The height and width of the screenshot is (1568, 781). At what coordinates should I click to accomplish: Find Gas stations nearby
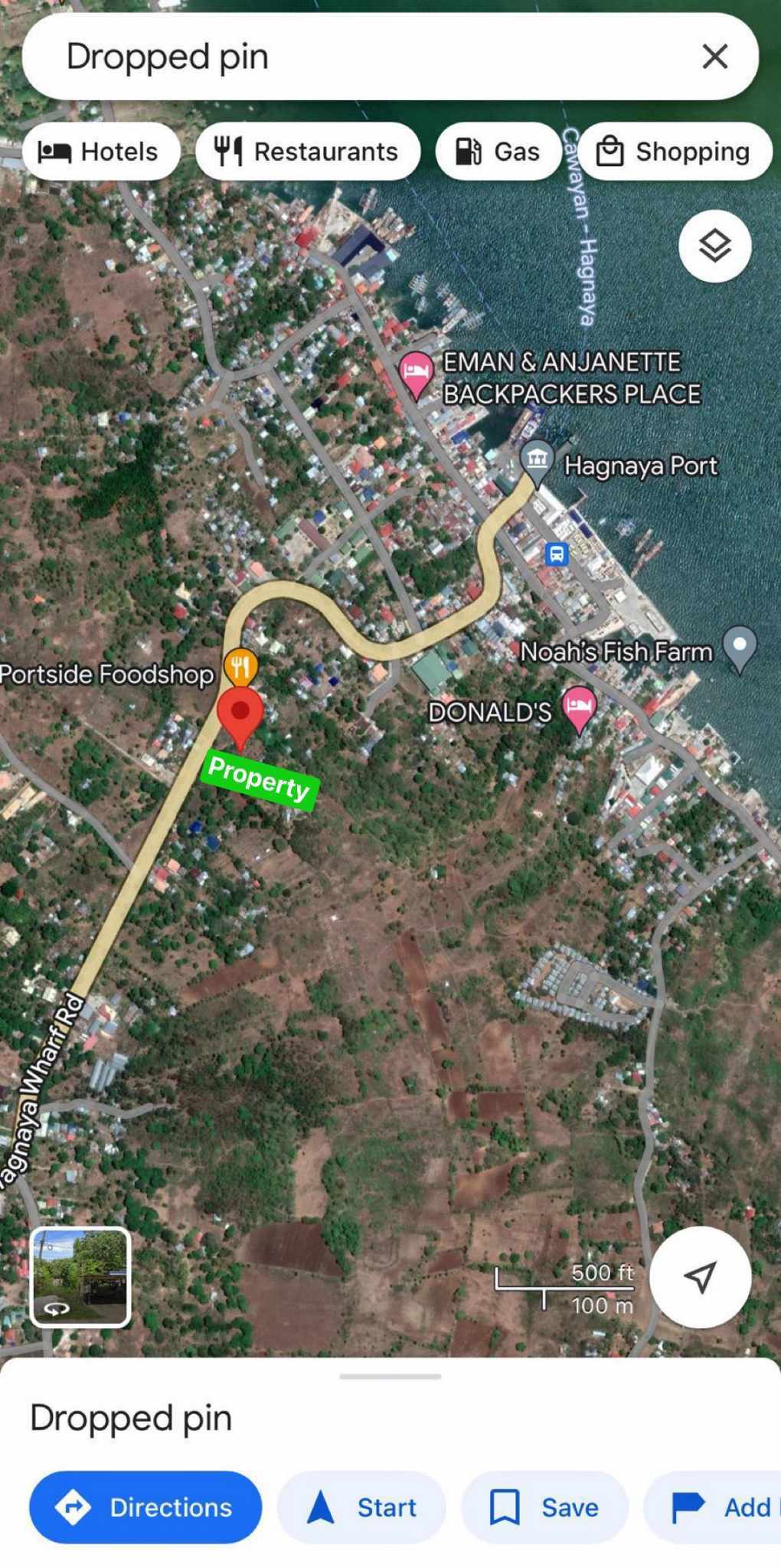coord(498,152)
